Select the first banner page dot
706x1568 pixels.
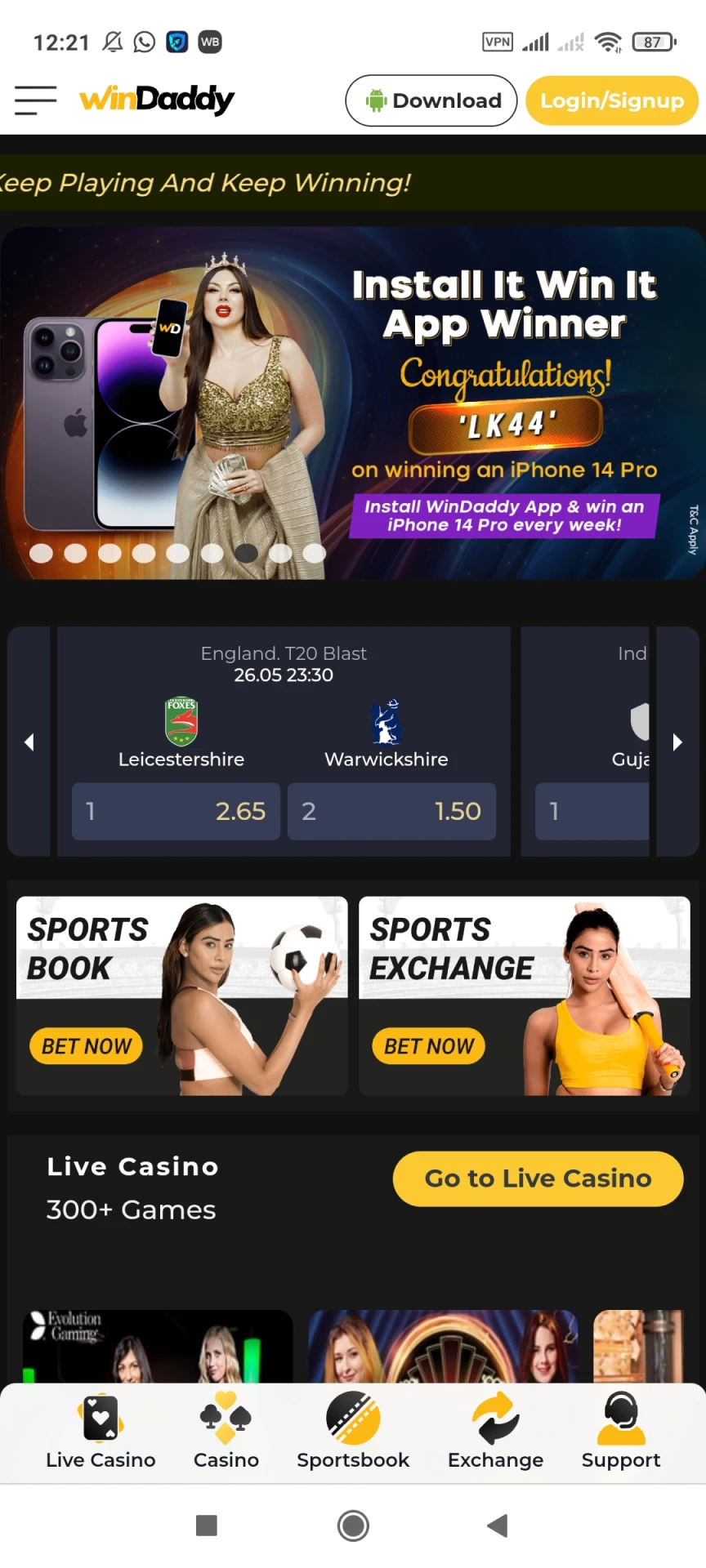41,553
